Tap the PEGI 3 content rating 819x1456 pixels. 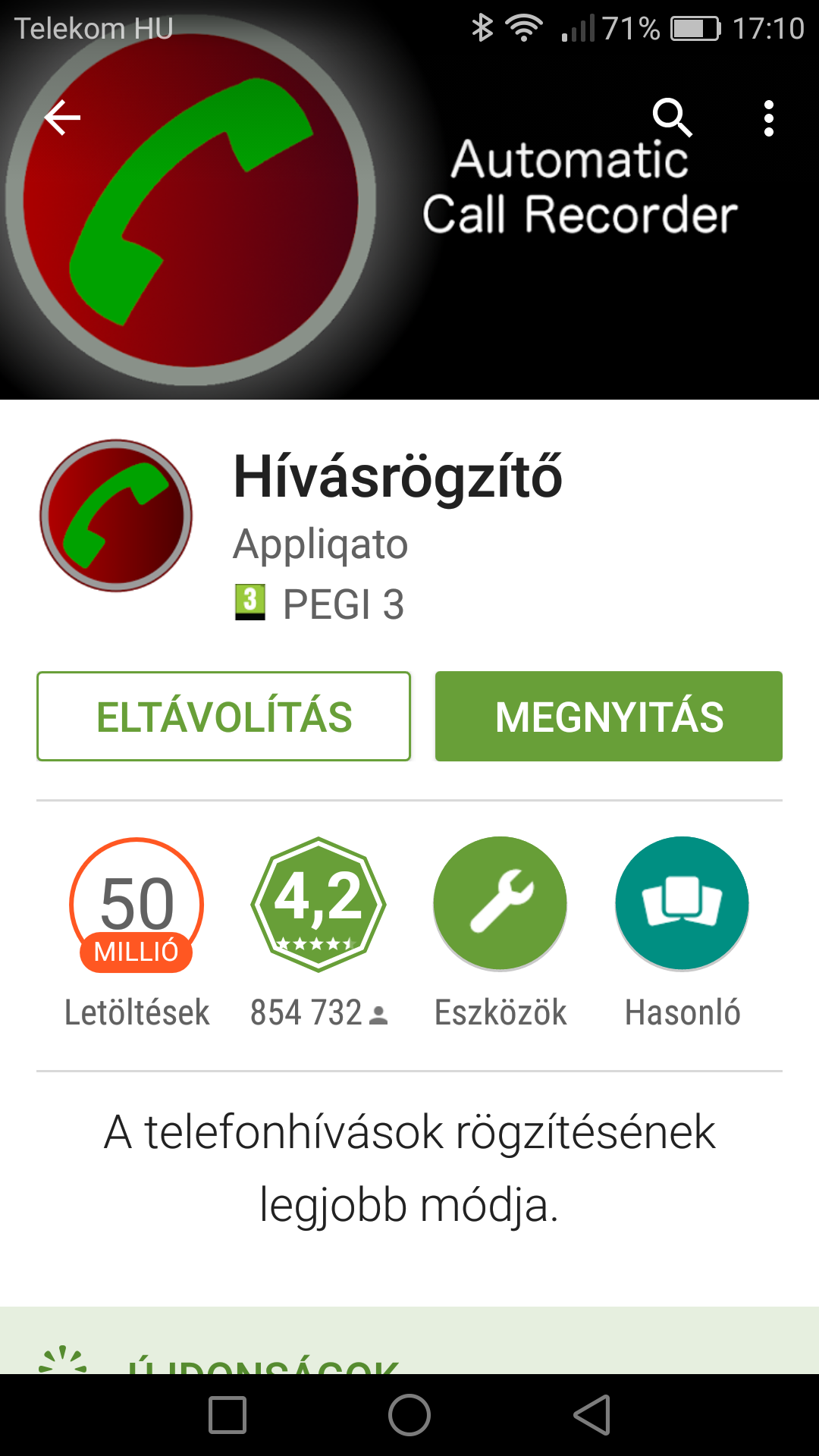tap(319, 604)
